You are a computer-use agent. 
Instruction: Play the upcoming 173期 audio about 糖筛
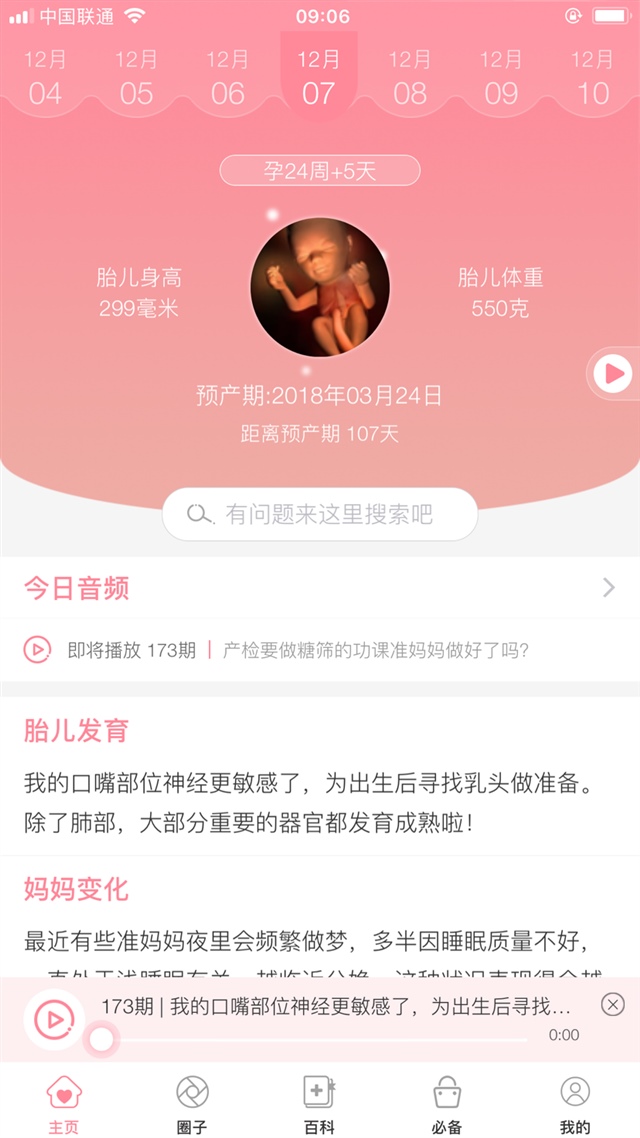point(38,650)
